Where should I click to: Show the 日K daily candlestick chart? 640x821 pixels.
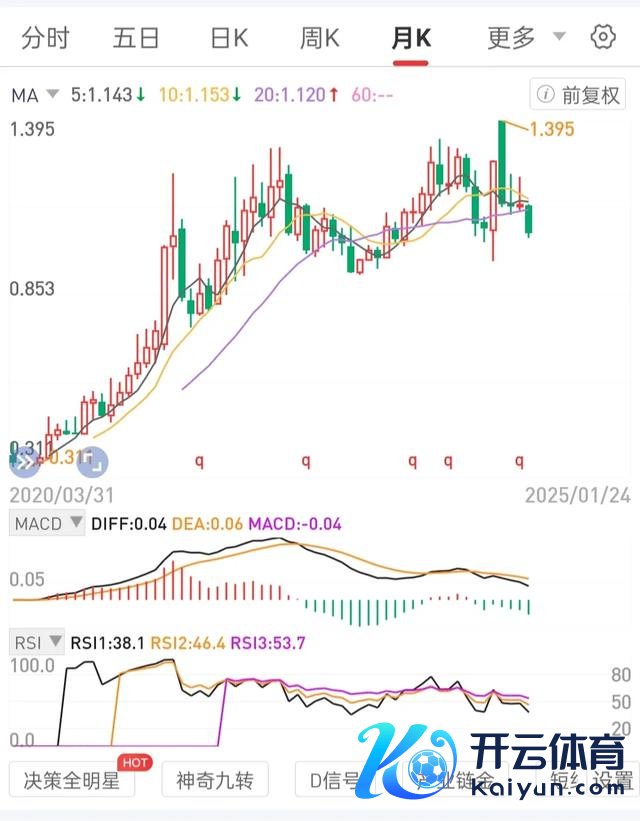[x=229, y=38]
